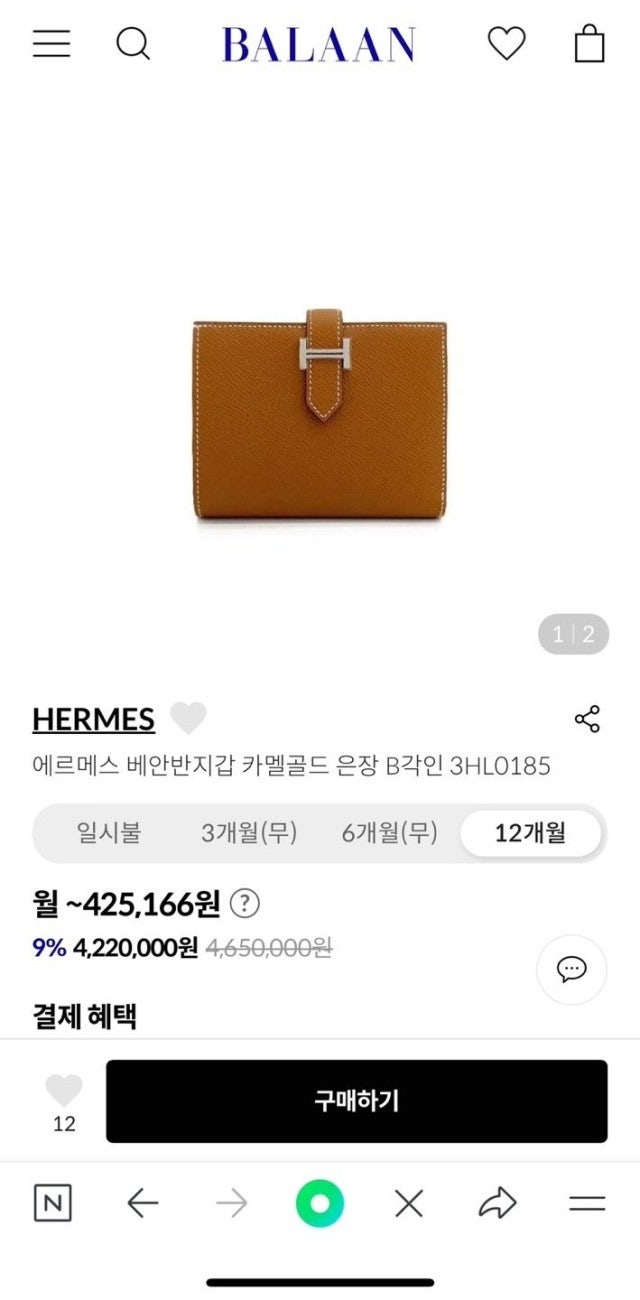640x1300 pixels.
Task: Open the browser menu lines
Action: 587,1204
